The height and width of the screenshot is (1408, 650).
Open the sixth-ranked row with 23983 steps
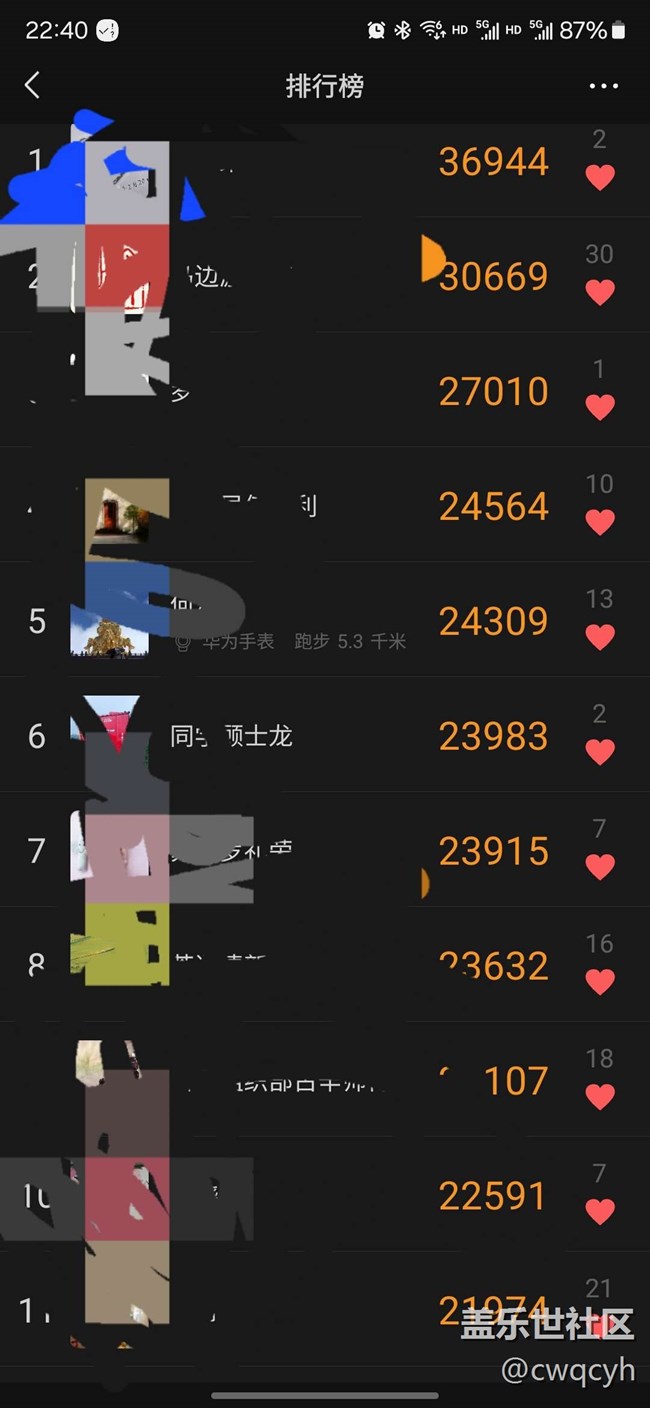point(325,735)
